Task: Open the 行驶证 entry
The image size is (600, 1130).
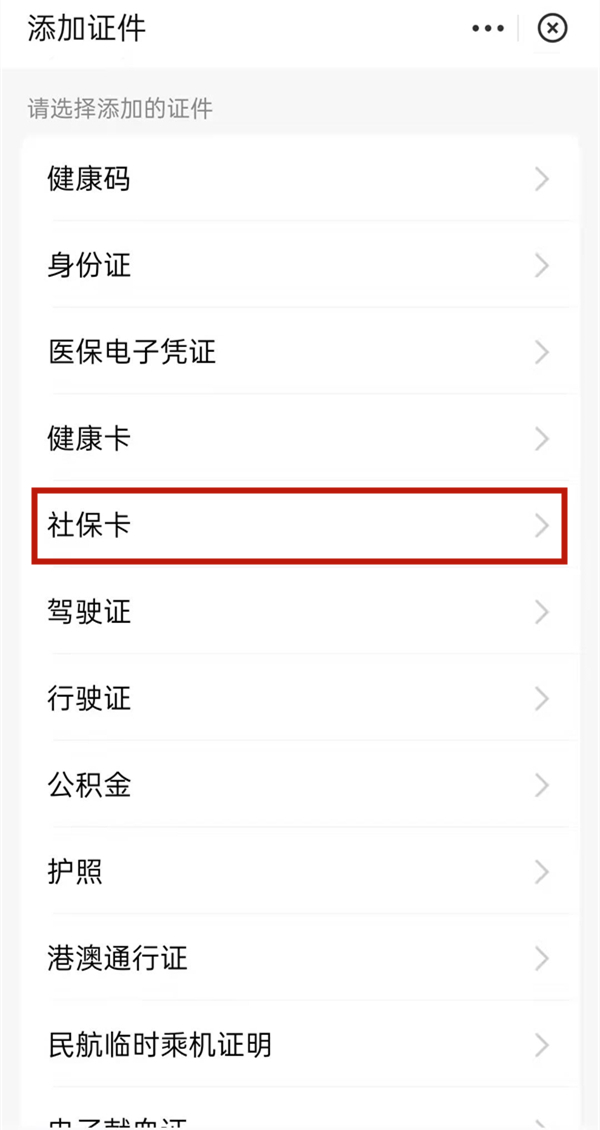Action: coord(300,698)
